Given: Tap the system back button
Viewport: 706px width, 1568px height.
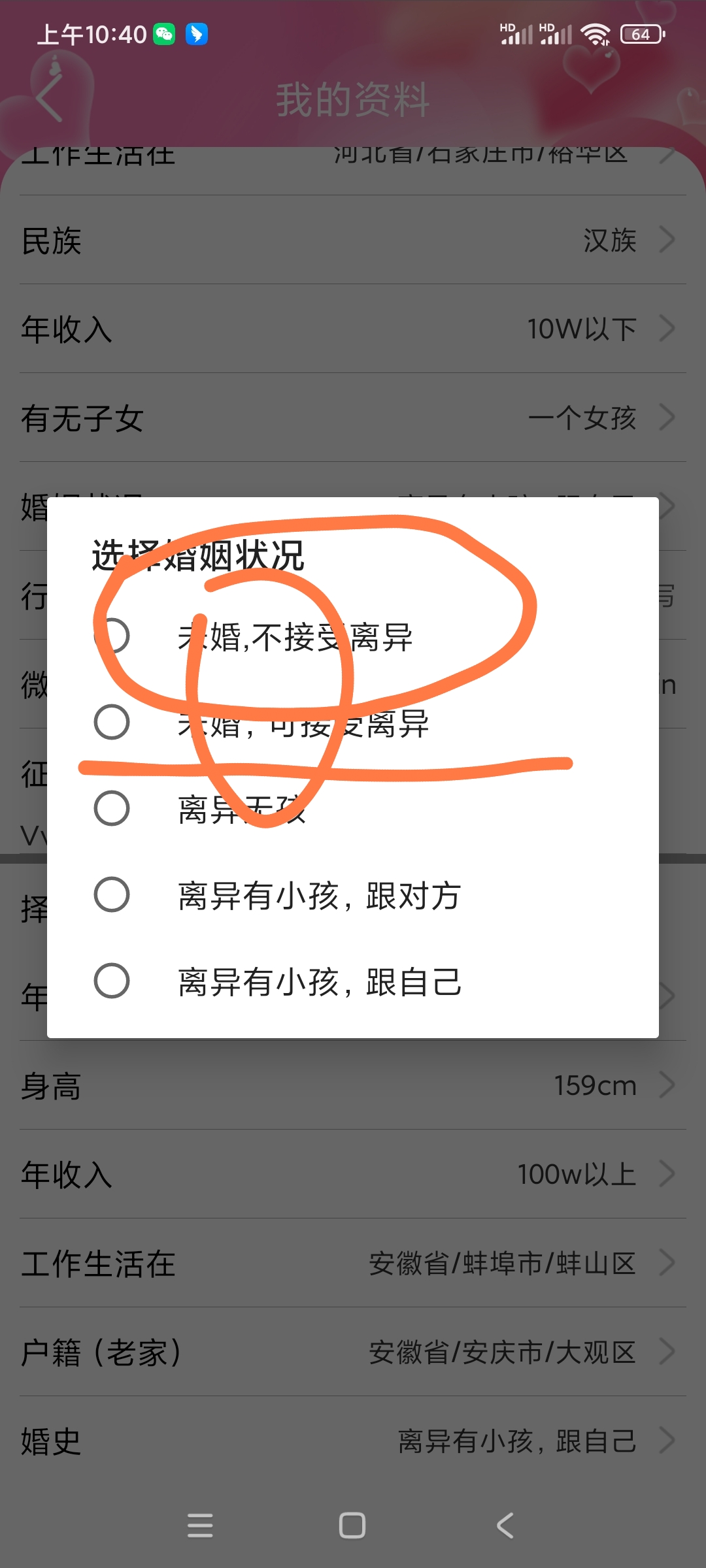Looking at the screenshot, I should click(x=505, y=1526).
